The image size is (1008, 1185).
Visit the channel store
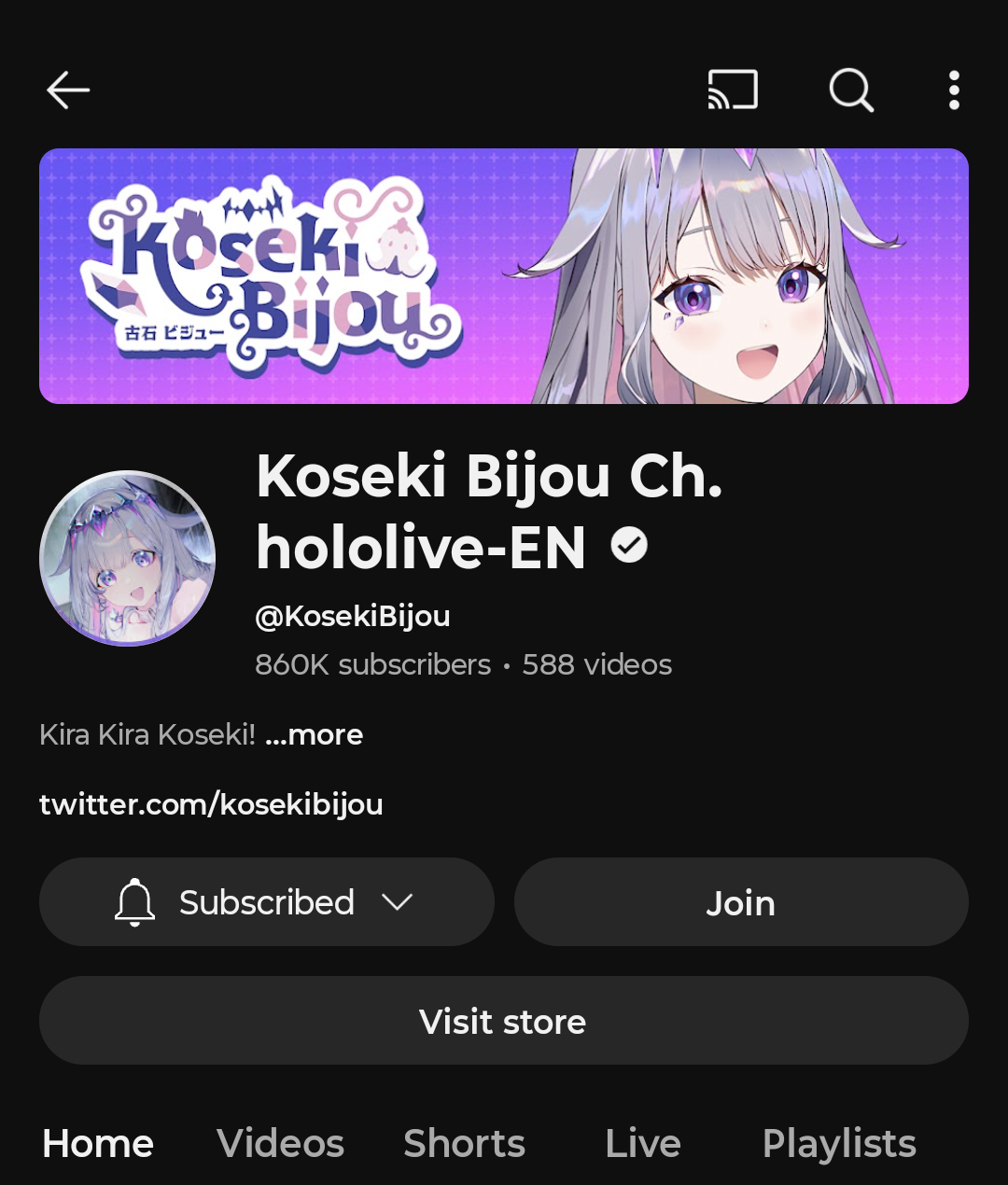[503, 1021]
